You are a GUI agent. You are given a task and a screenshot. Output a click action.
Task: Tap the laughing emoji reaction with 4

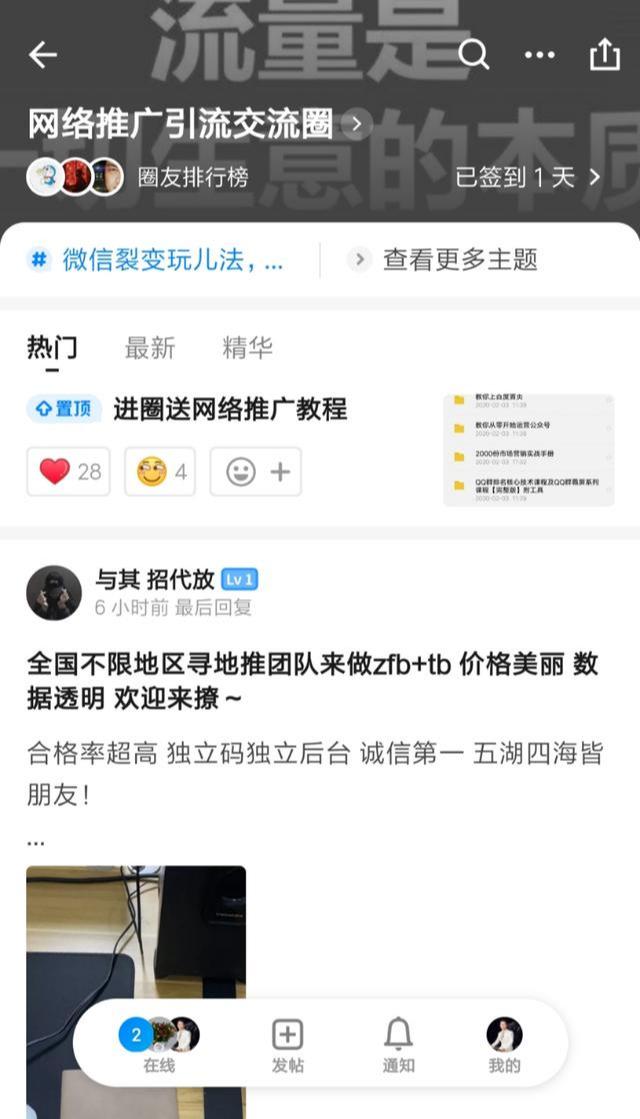pos(160,471)
